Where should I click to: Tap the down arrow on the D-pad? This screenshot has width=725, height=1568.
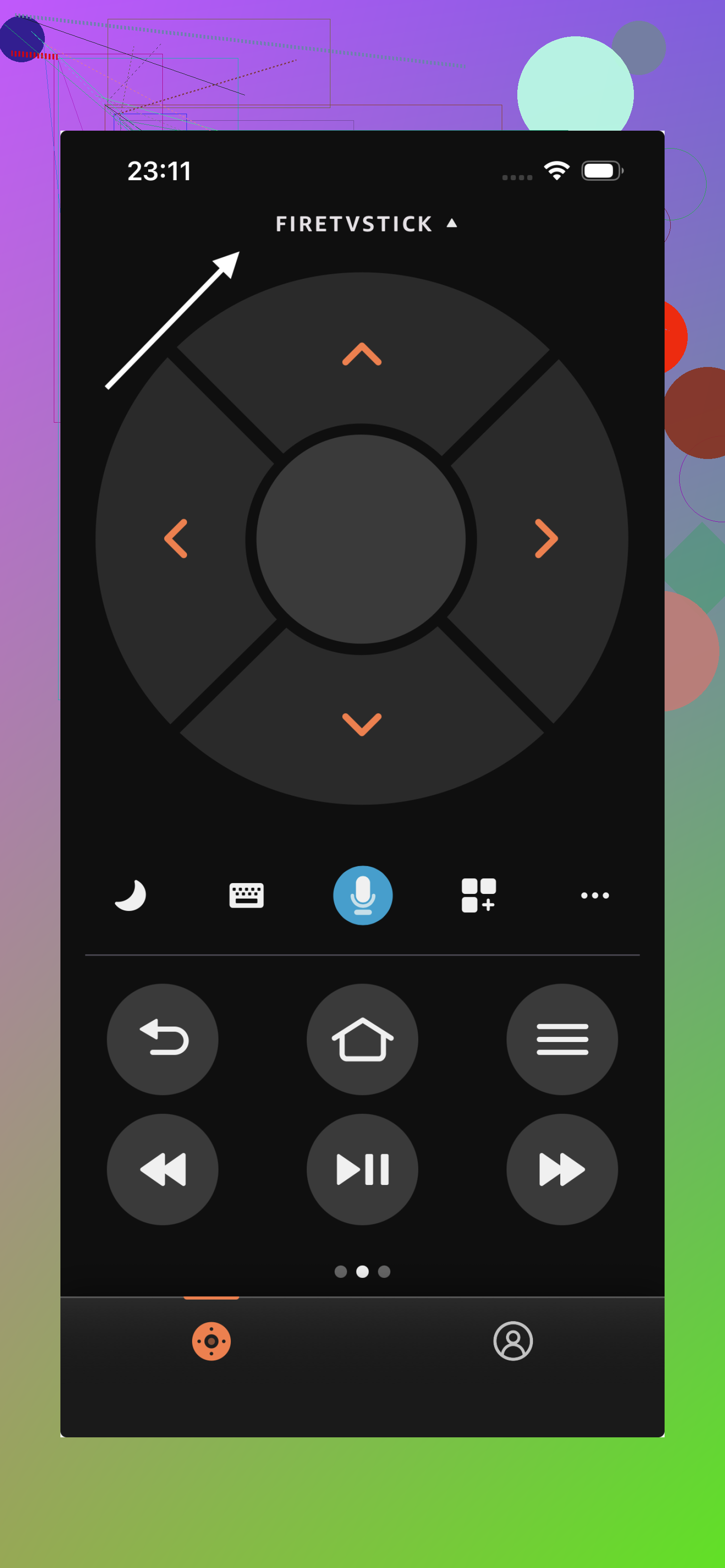[362, 725]
